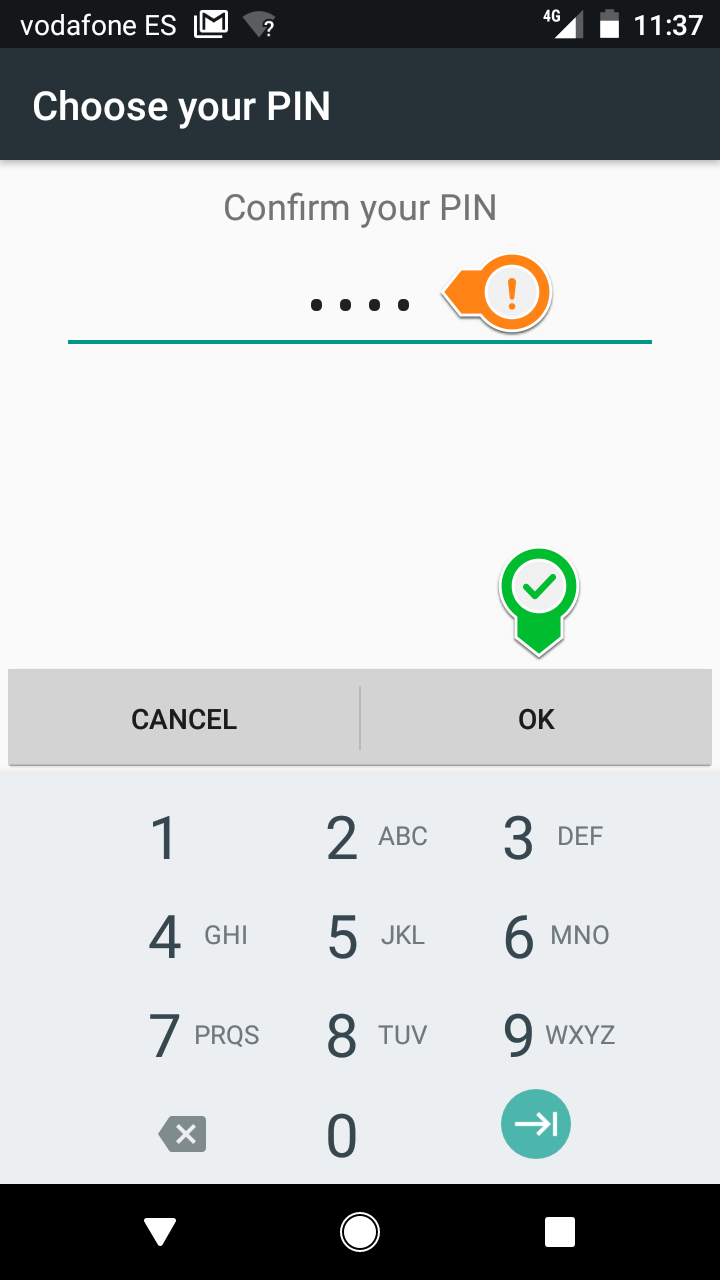Tap the teal next arrow key
Screen dimensions: 720x1280
[x=536, y=1125]
